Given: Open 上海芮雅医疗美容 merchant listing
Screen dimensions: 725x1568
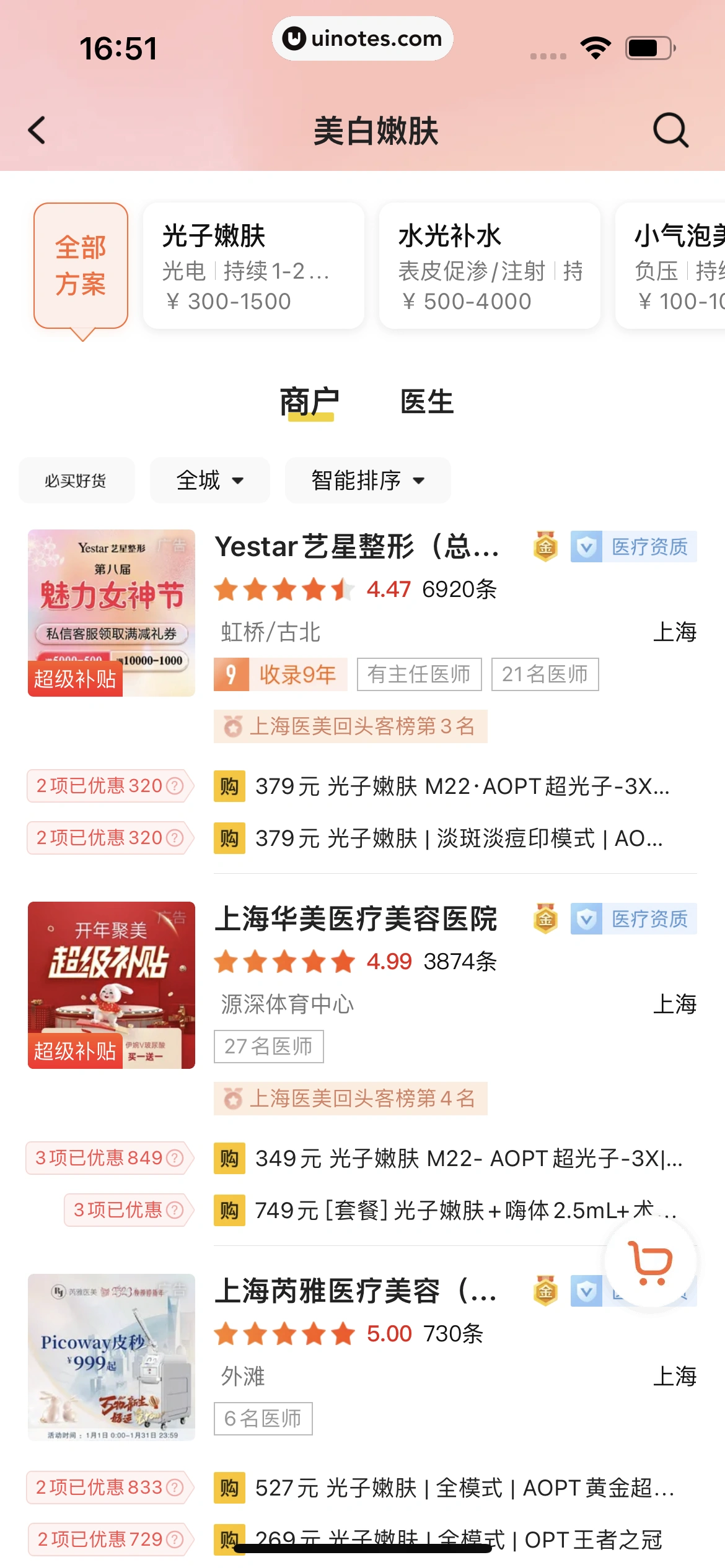Looking at the screenshot, I should click(x=355, y=1292).
